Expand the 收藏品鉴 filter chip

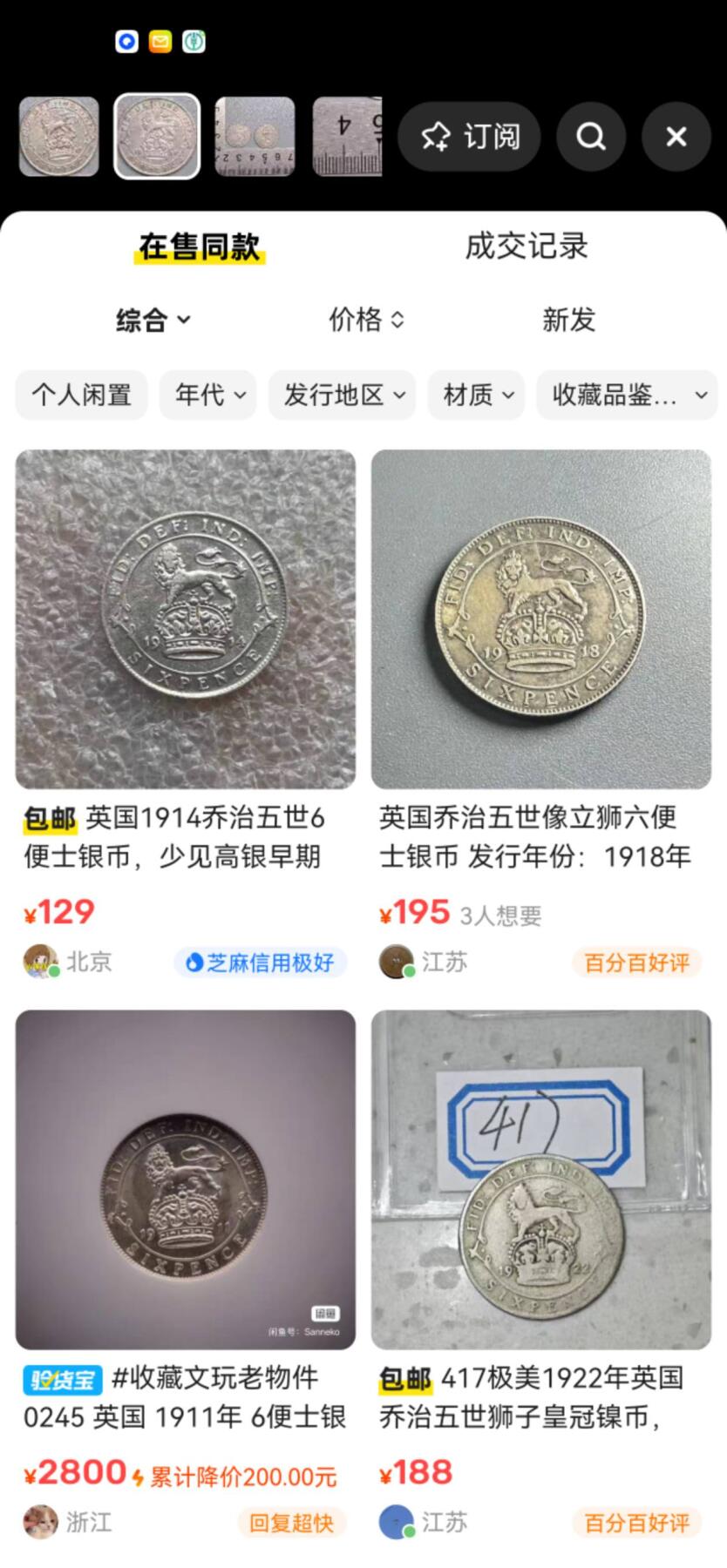pos(627,395)
